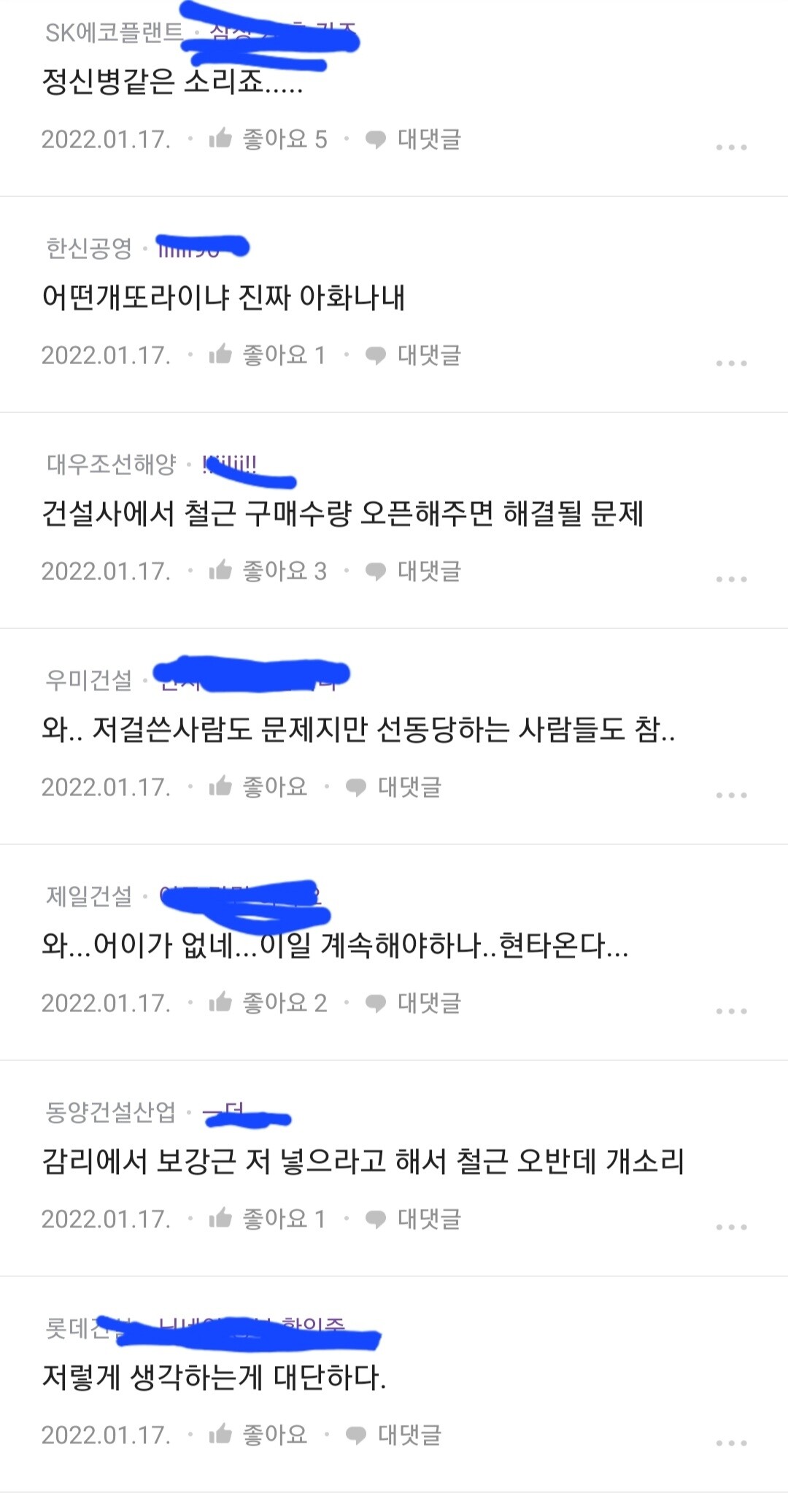Click the reply speech bubble on 동양건설산업 comment
788x1512 pixels.
click(375, 1217)
